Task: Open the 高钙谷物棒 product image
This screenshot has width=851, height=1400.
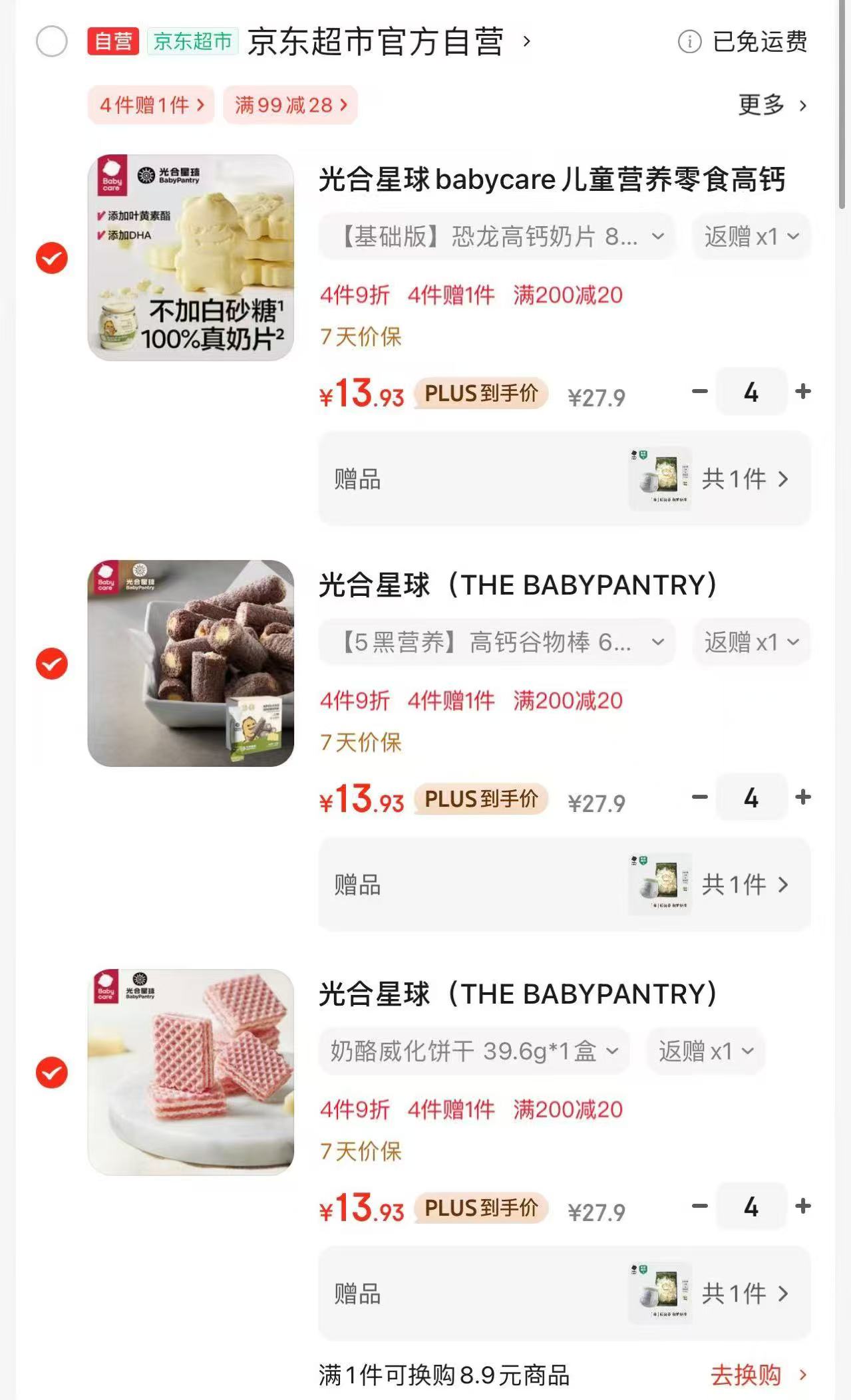Action: pos(191,664)
